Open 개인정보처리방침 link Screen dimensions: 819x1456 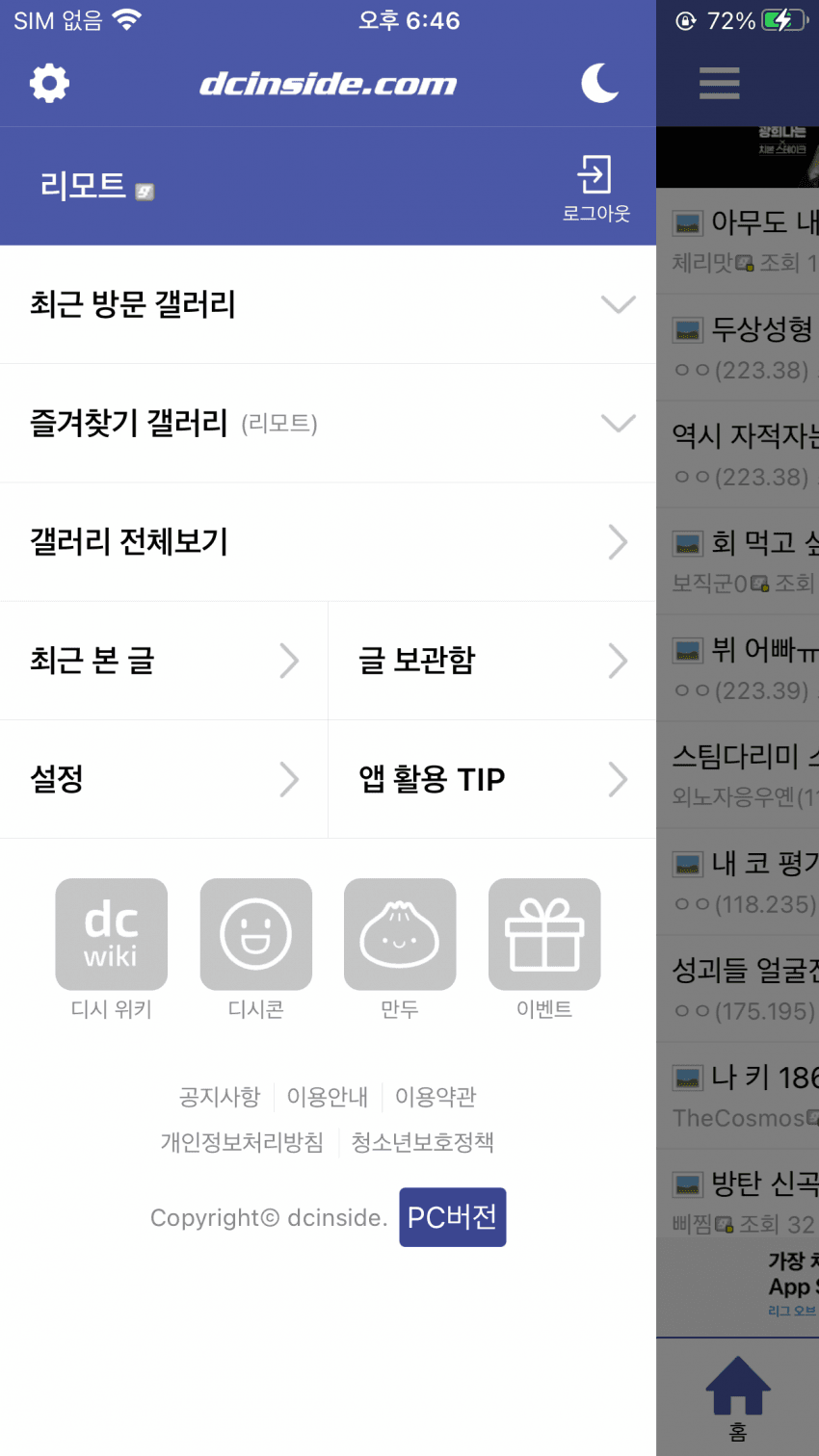coord(242,1143)
